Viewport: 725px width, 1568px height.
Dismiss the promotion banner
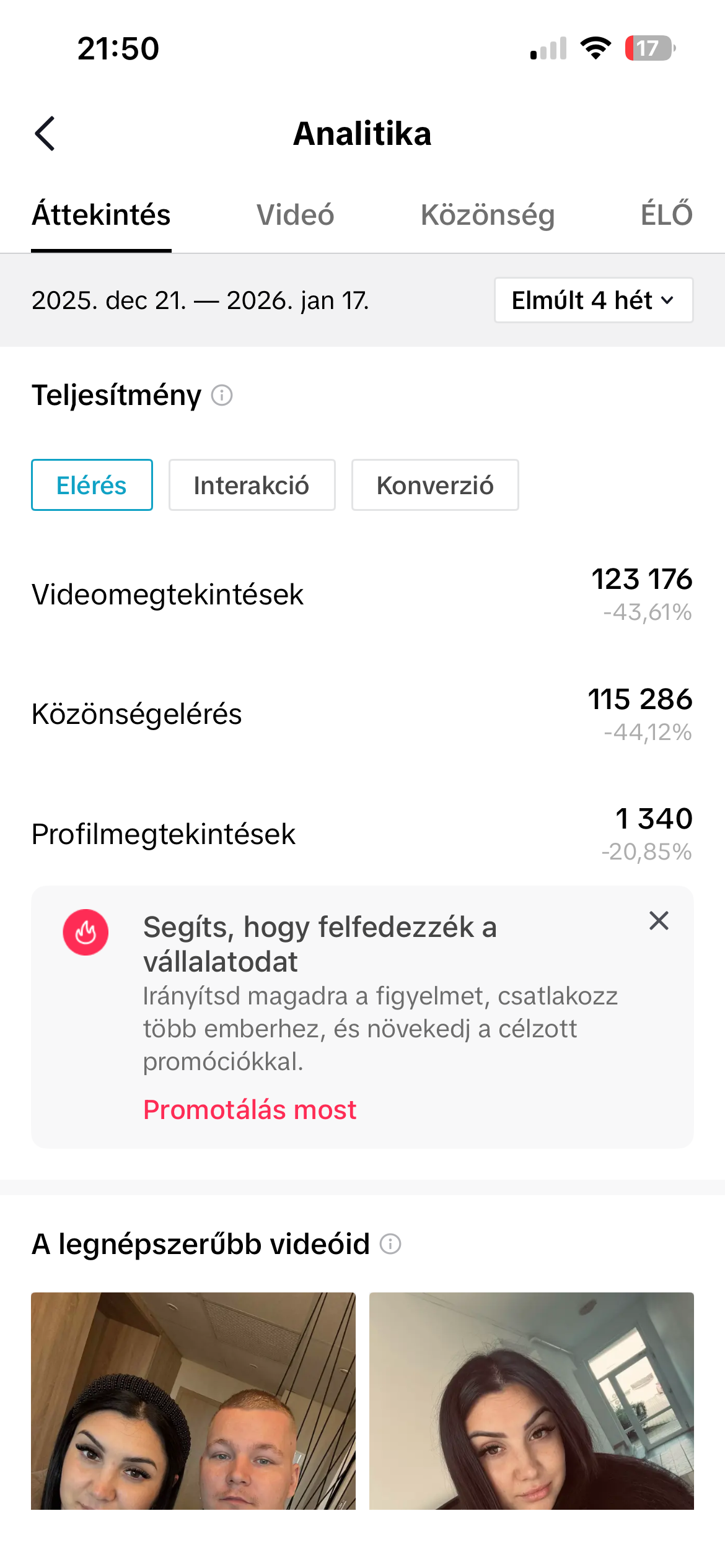tap(659, 921)
